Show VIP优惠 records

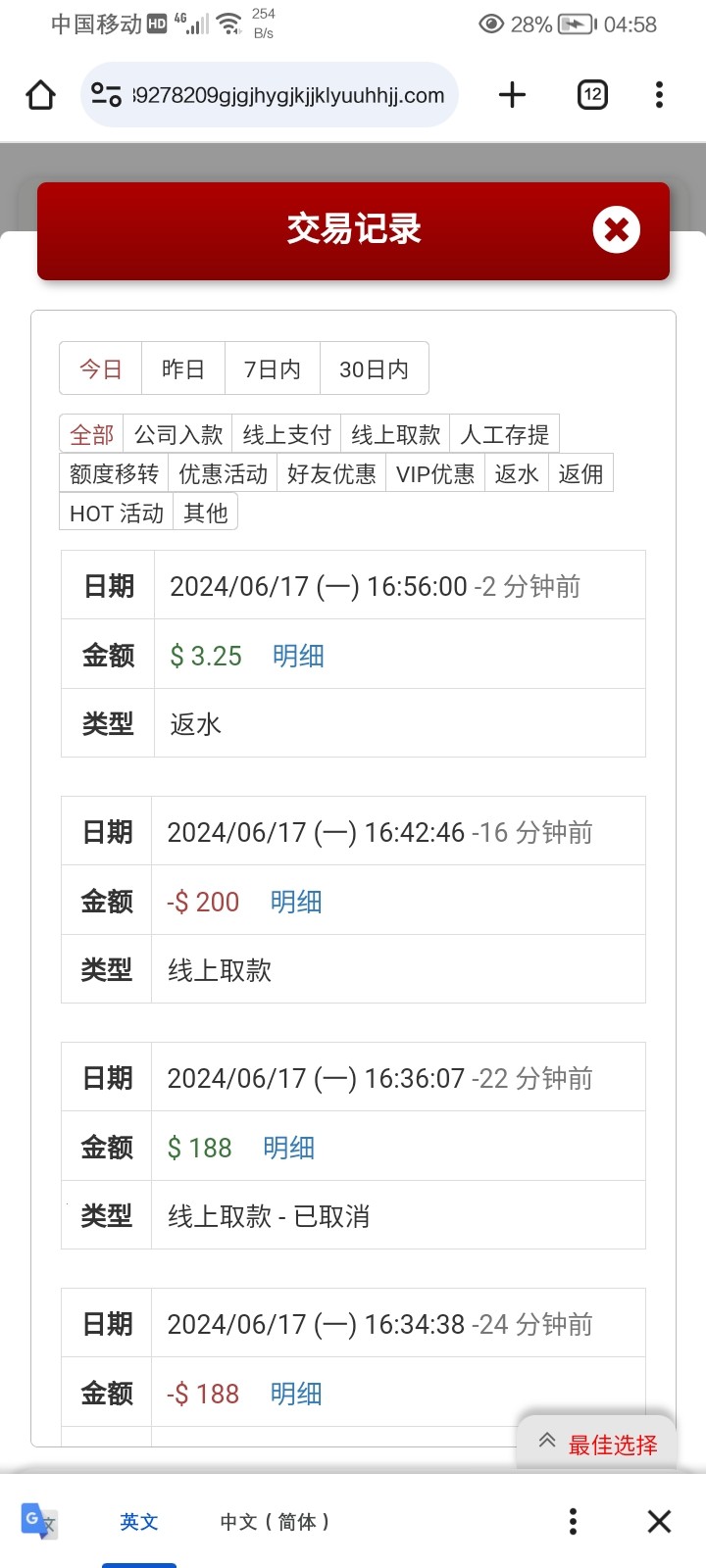(x=434, y=473)
